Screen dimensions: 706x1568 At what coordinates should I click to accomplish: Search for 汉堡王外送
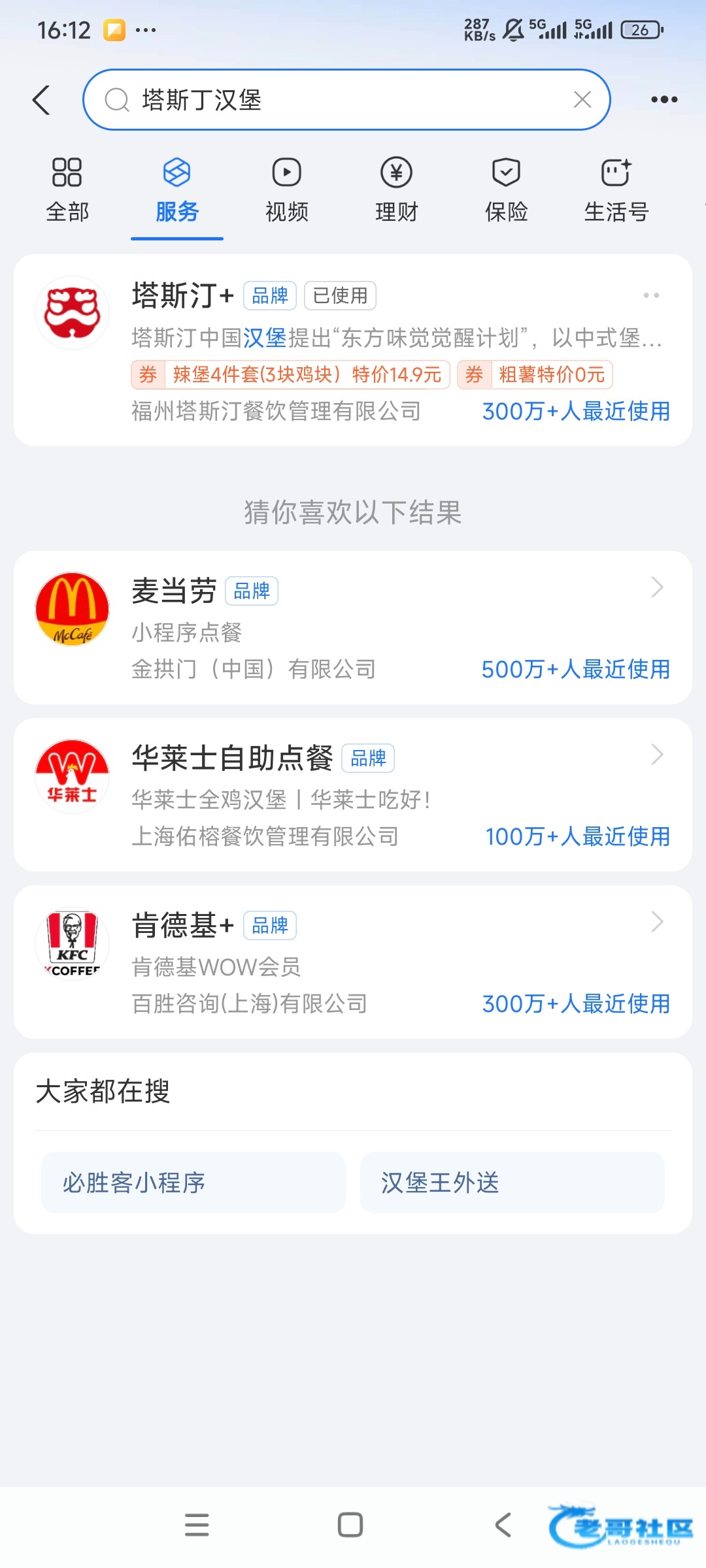[513, 1183]
